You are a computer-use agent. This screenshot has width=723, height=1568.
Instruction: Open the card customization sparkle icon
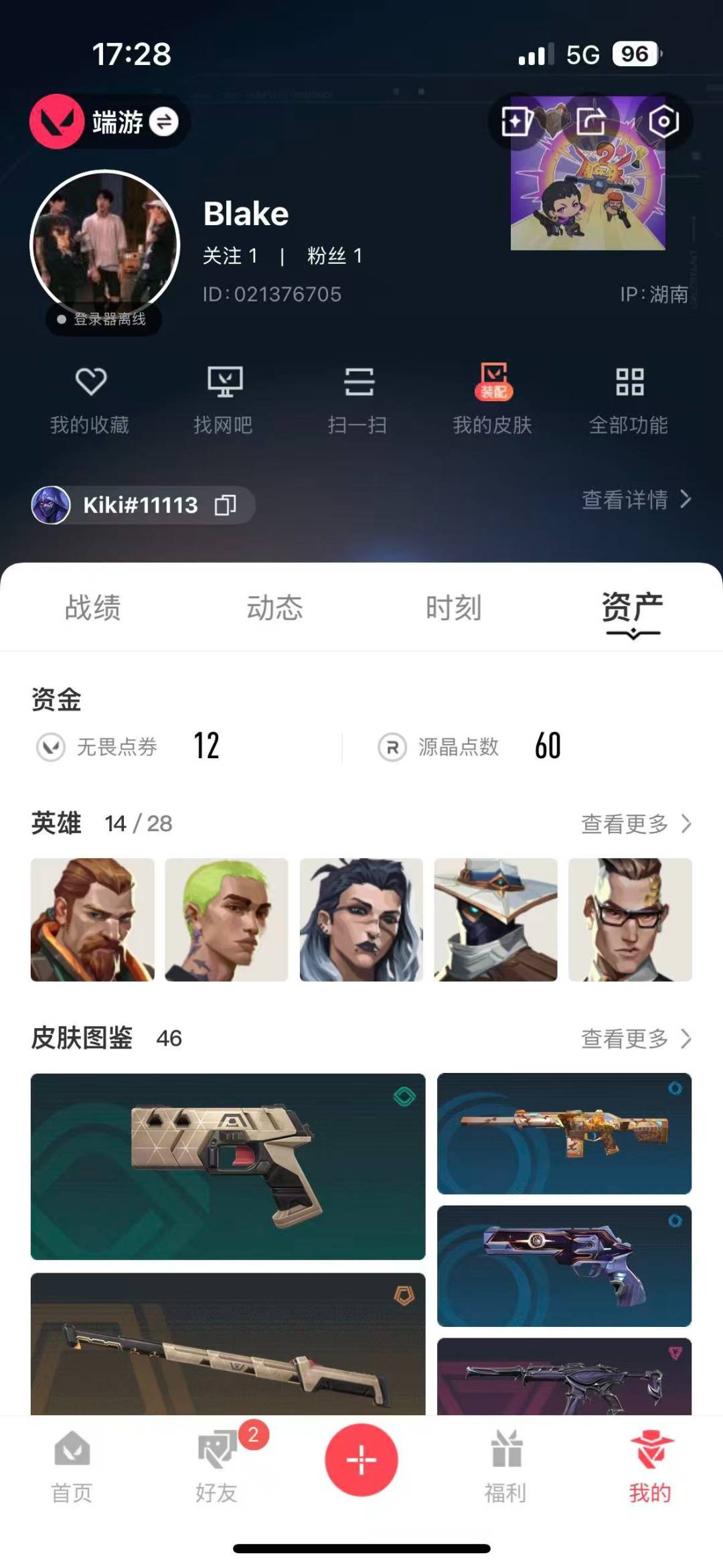(516, 122)
